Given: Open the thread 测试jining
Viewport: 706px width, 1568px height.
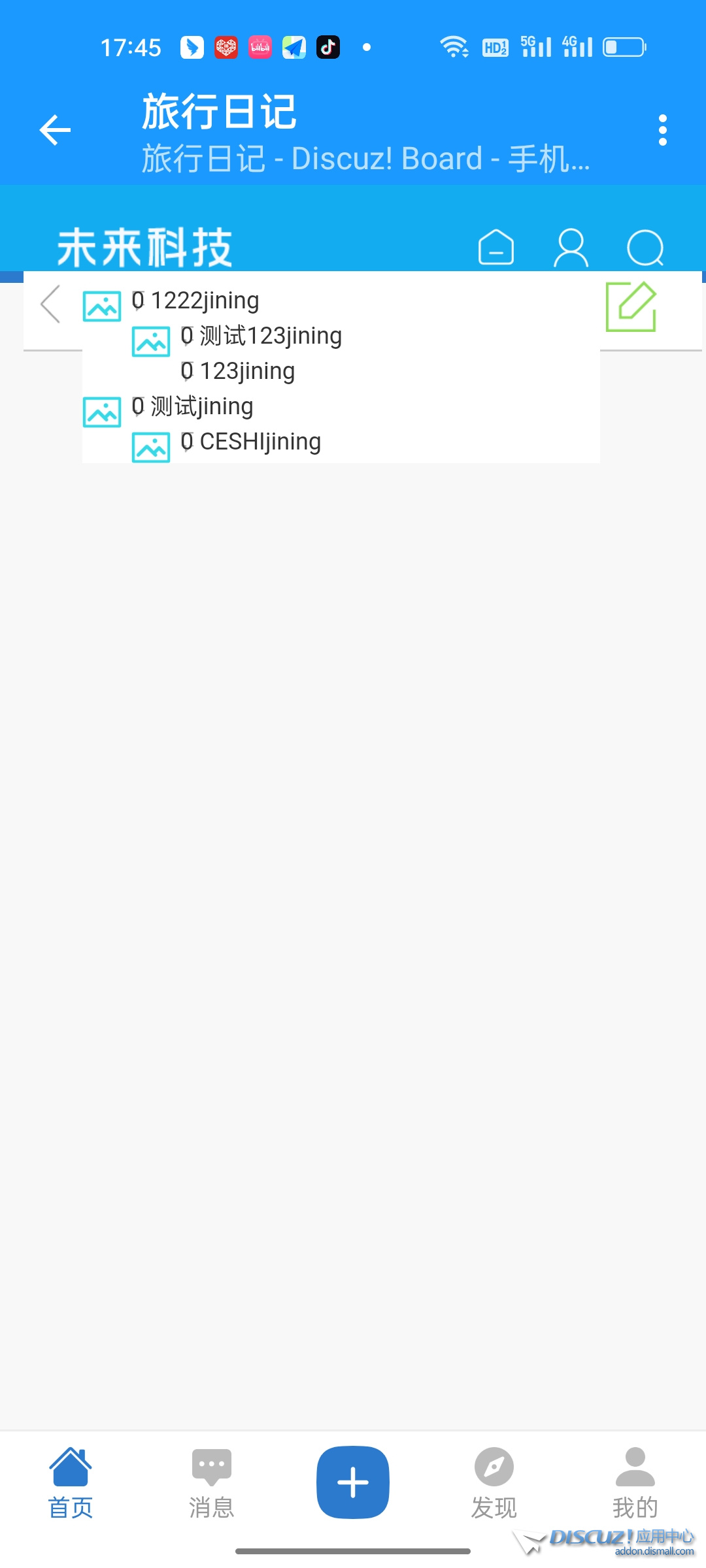Looking at the screenshot, I should pos(201,406).
